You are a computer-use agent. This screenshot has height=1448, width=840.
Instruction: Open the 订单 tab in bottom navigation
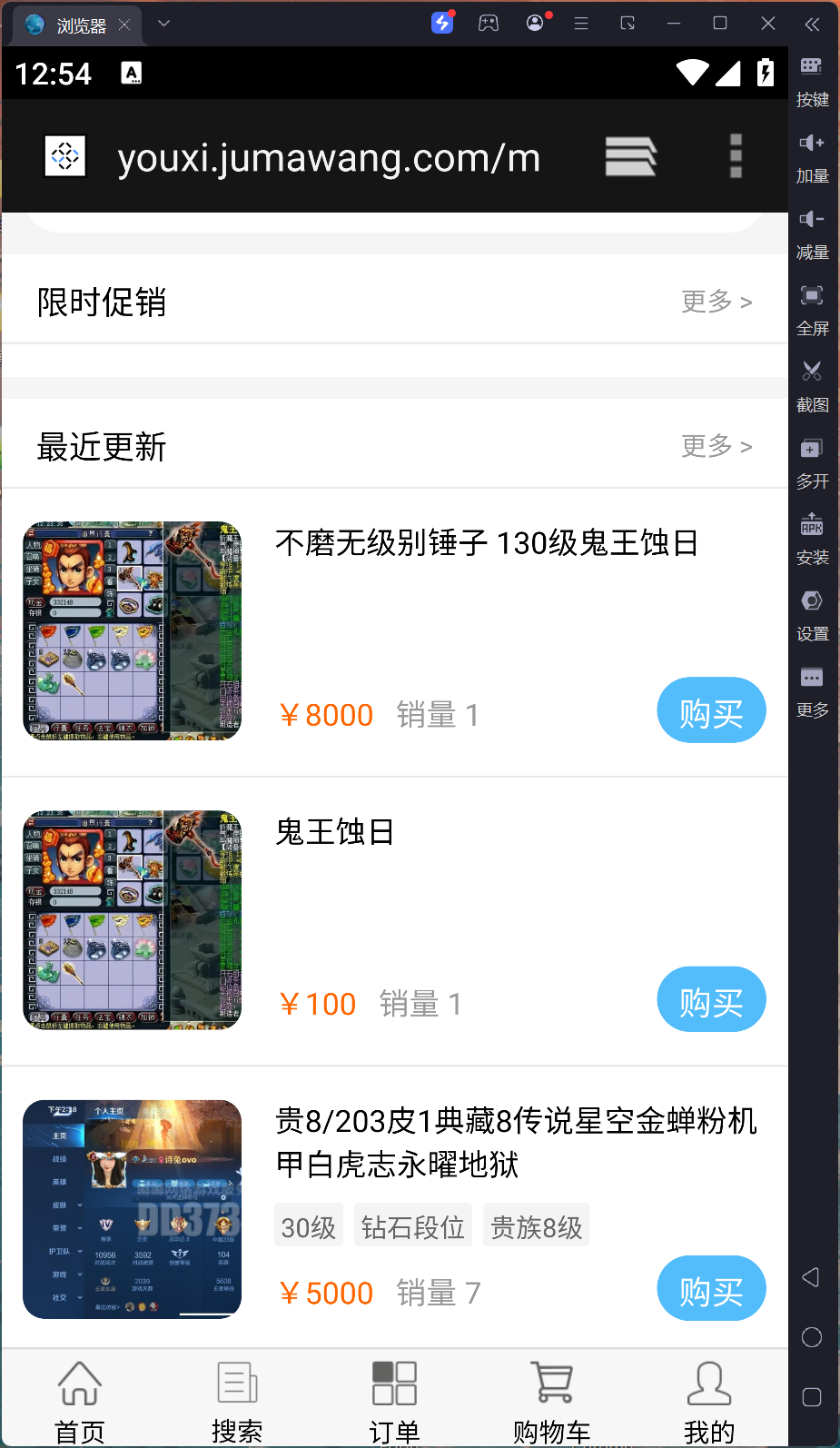tap(394, 1399)
